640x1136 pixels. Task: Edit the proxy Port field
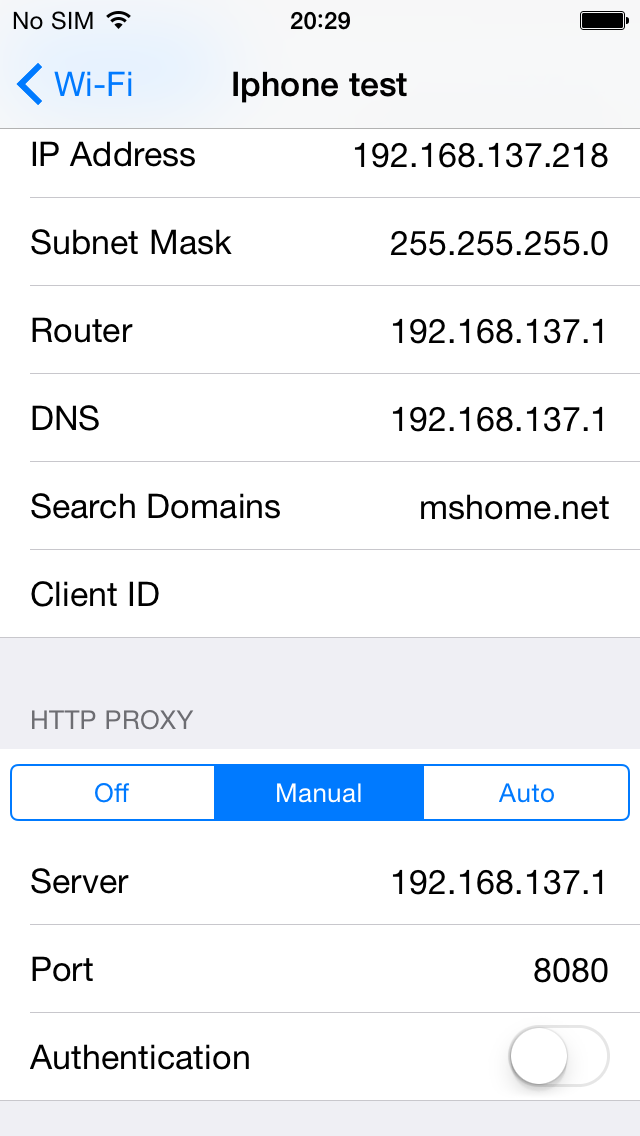[x=320, y=969]
